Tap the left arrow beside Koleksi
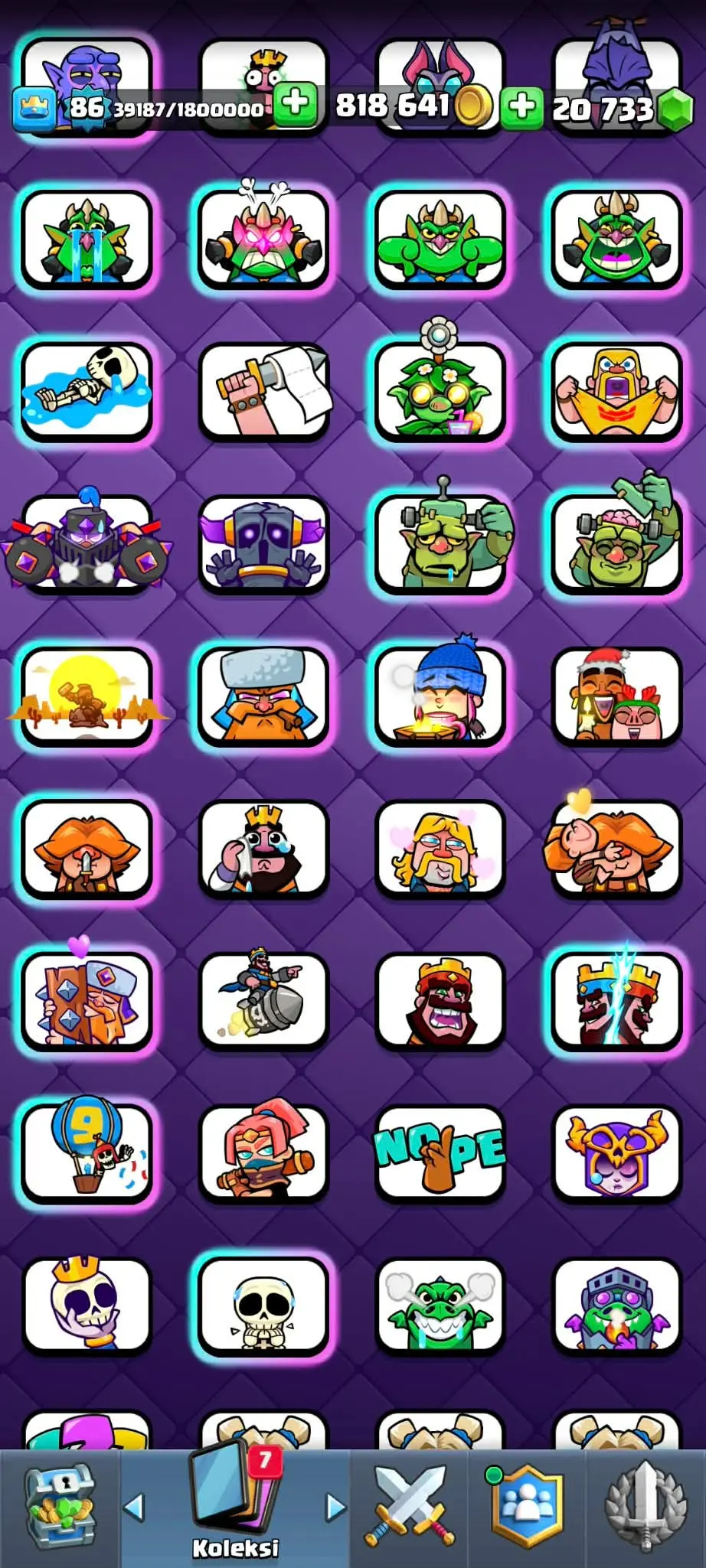Screen dimensions: 706x1568 point(134,1508)
